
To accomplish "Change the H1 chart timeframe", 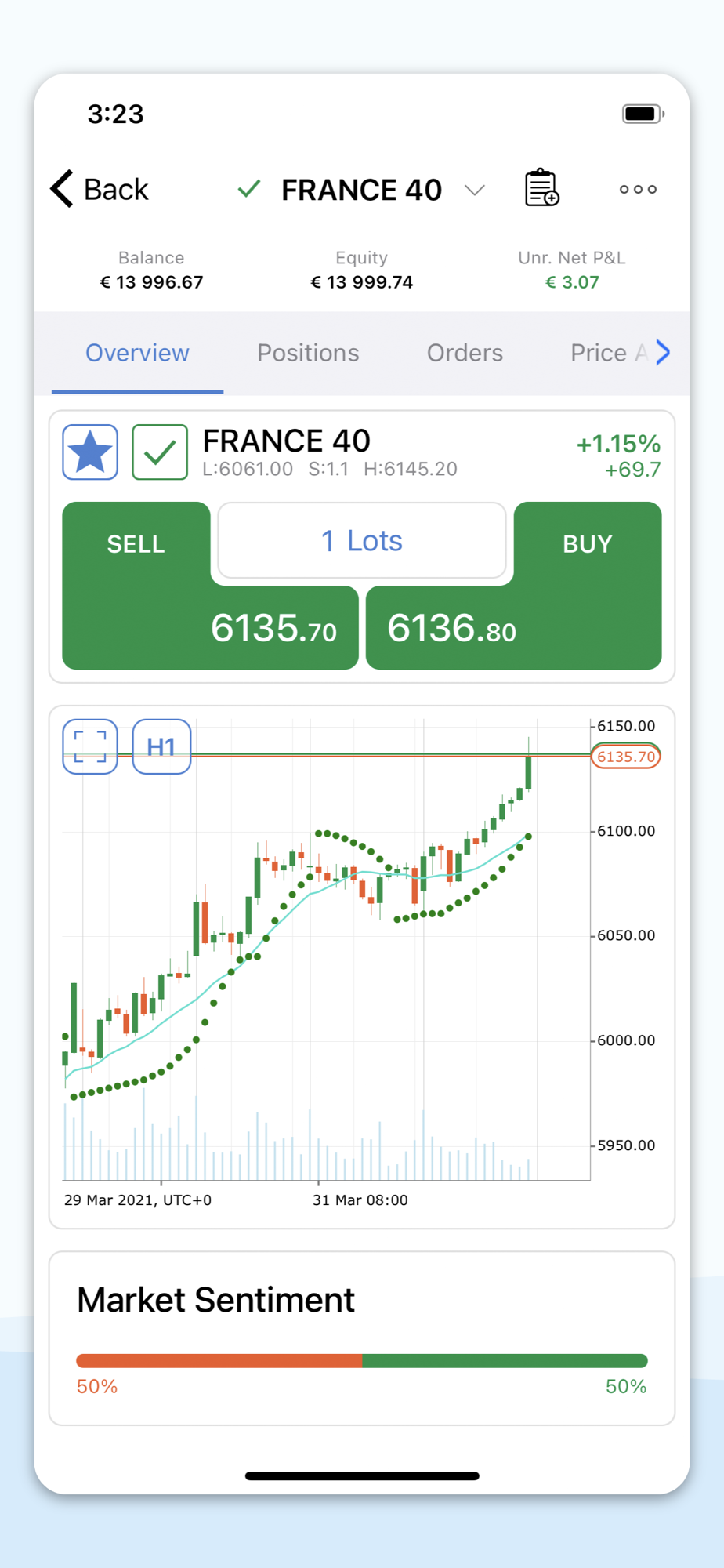I will point(161,746).
